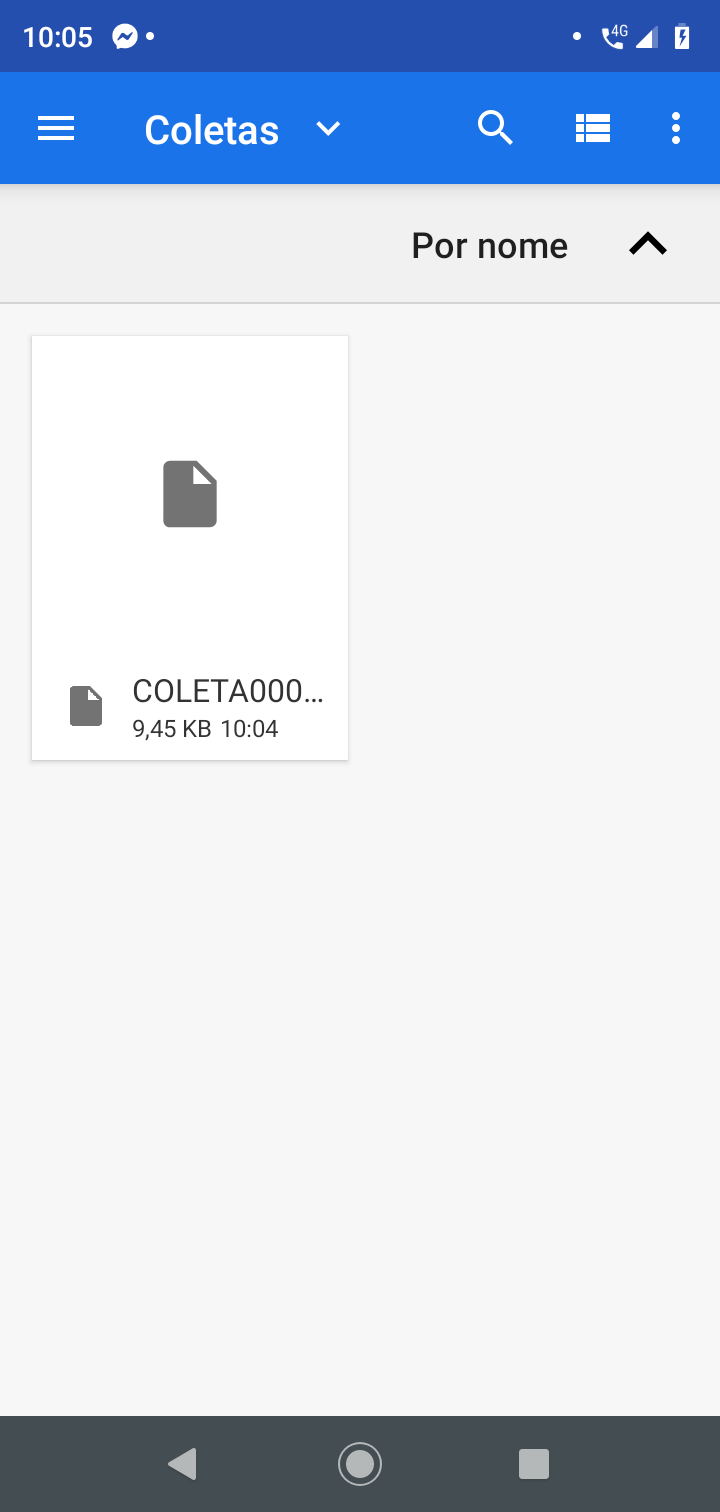
Task: Change the Por nome sort order
Action: 647,245
